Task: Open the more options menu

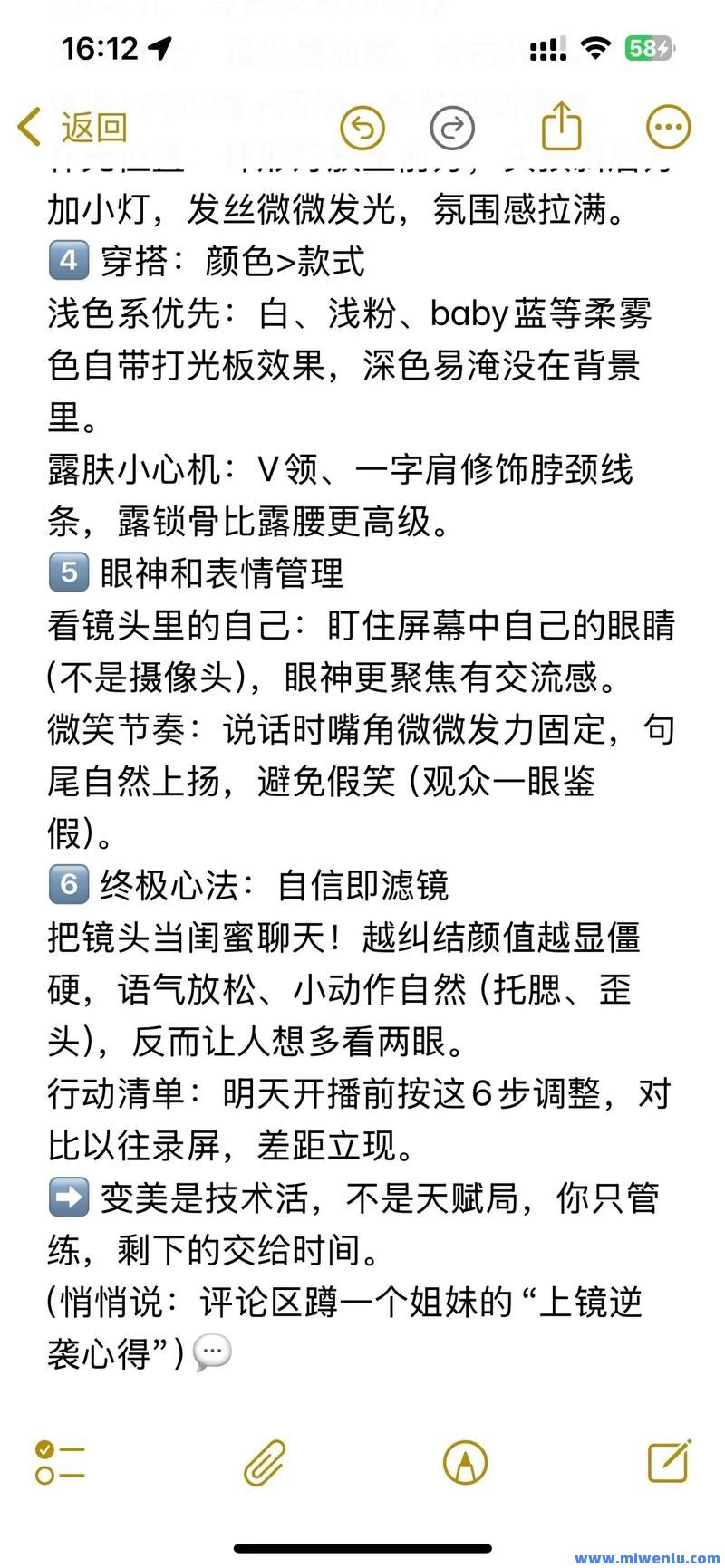Action: pyautogui.click(x=669, y=128)
